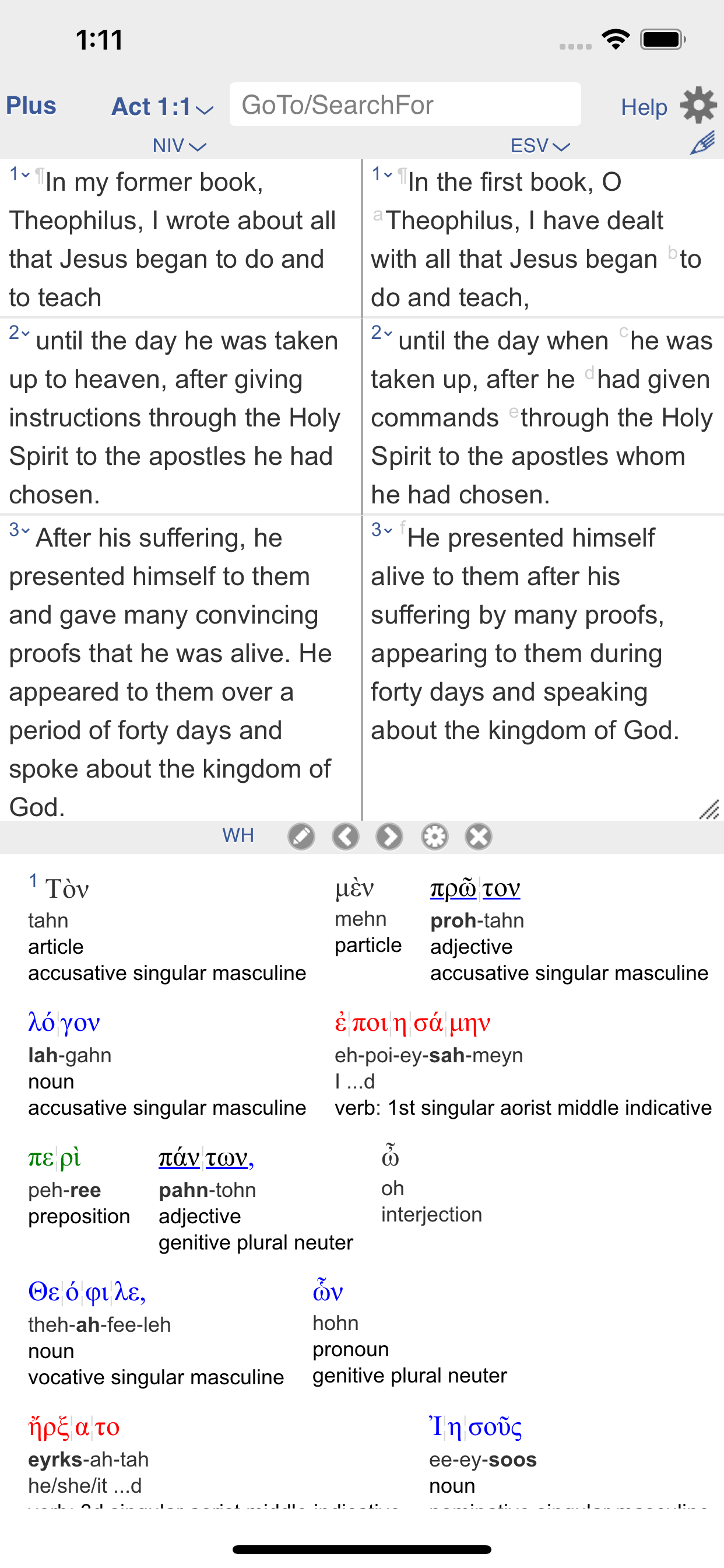Open settings gear at top
The height and width of the screenshot is (1568, 724).
point(698,104)
